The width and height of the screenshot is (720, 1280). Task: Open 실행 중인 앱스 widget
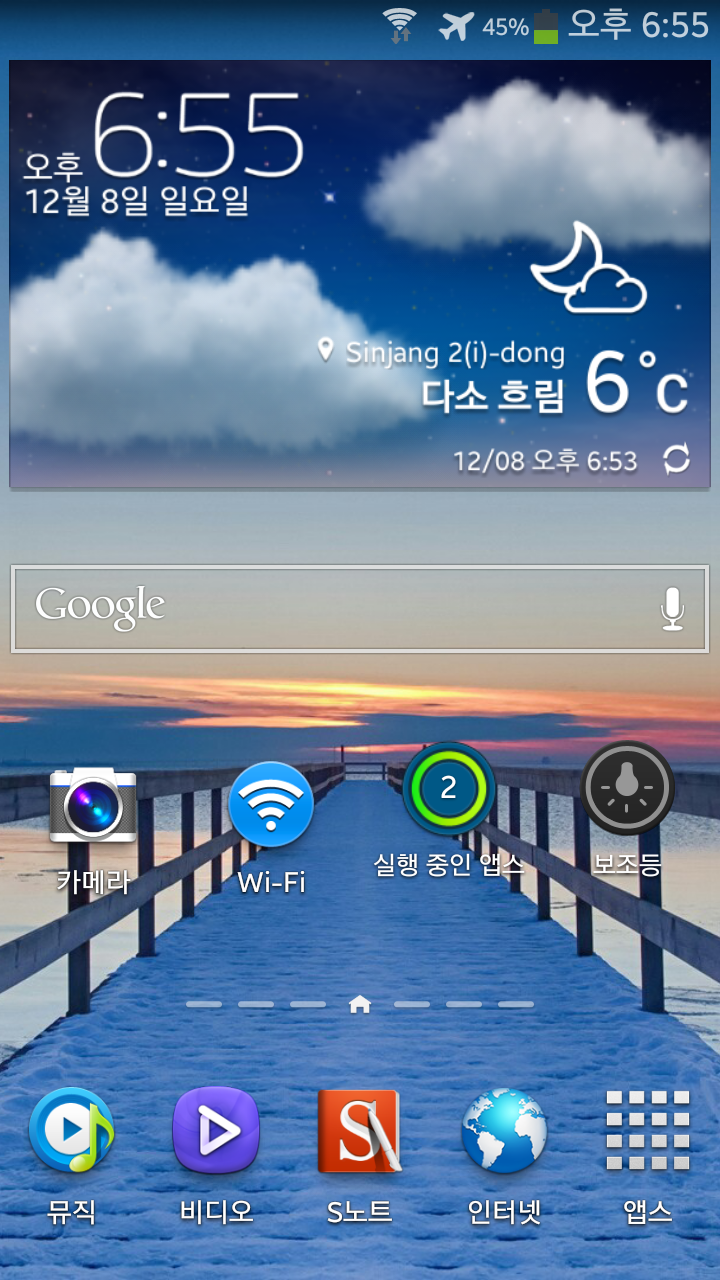tap(449, 790)
